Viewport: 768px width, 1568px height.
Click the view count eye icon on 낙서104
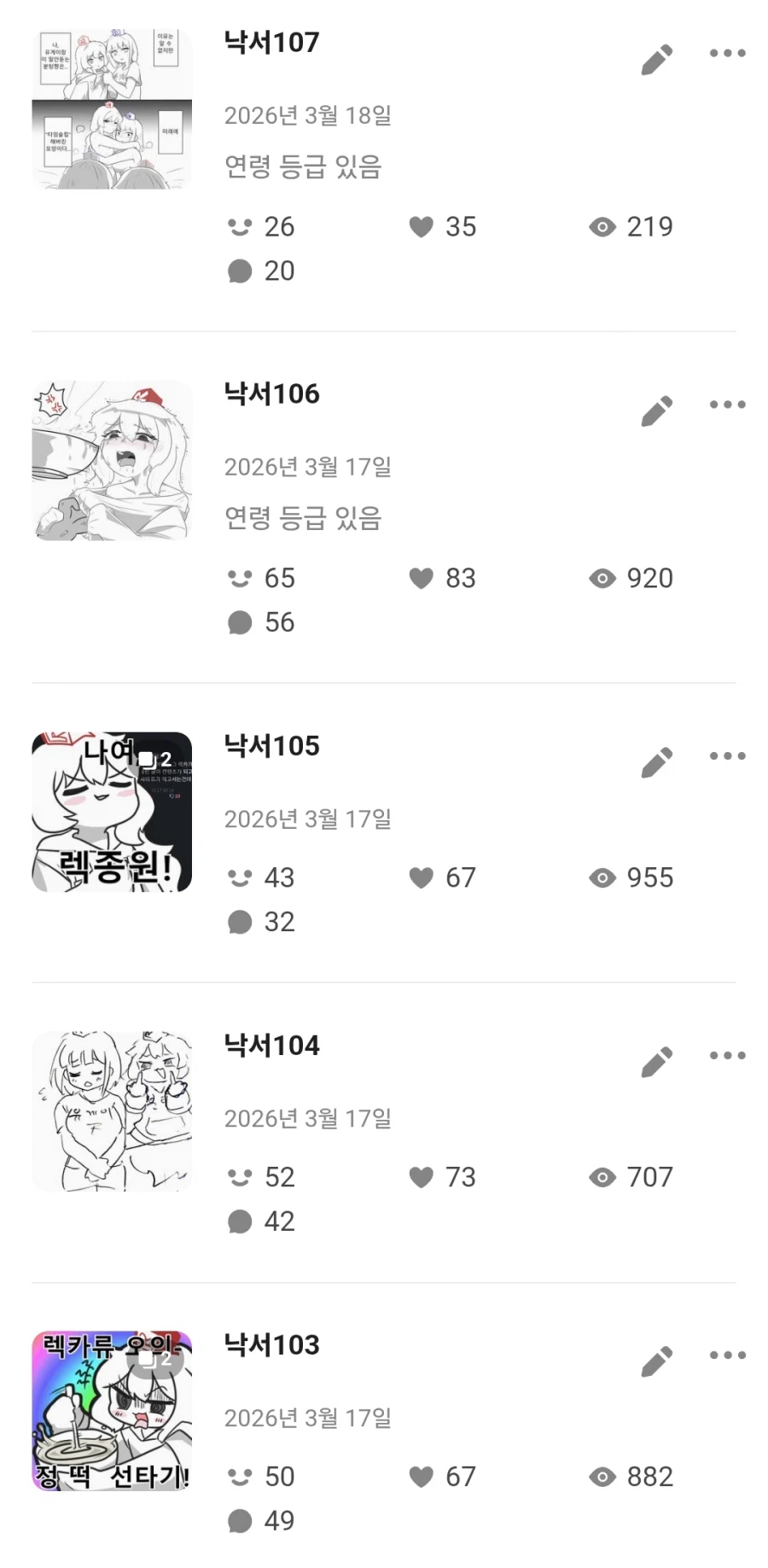click(x=603, y=1177)
